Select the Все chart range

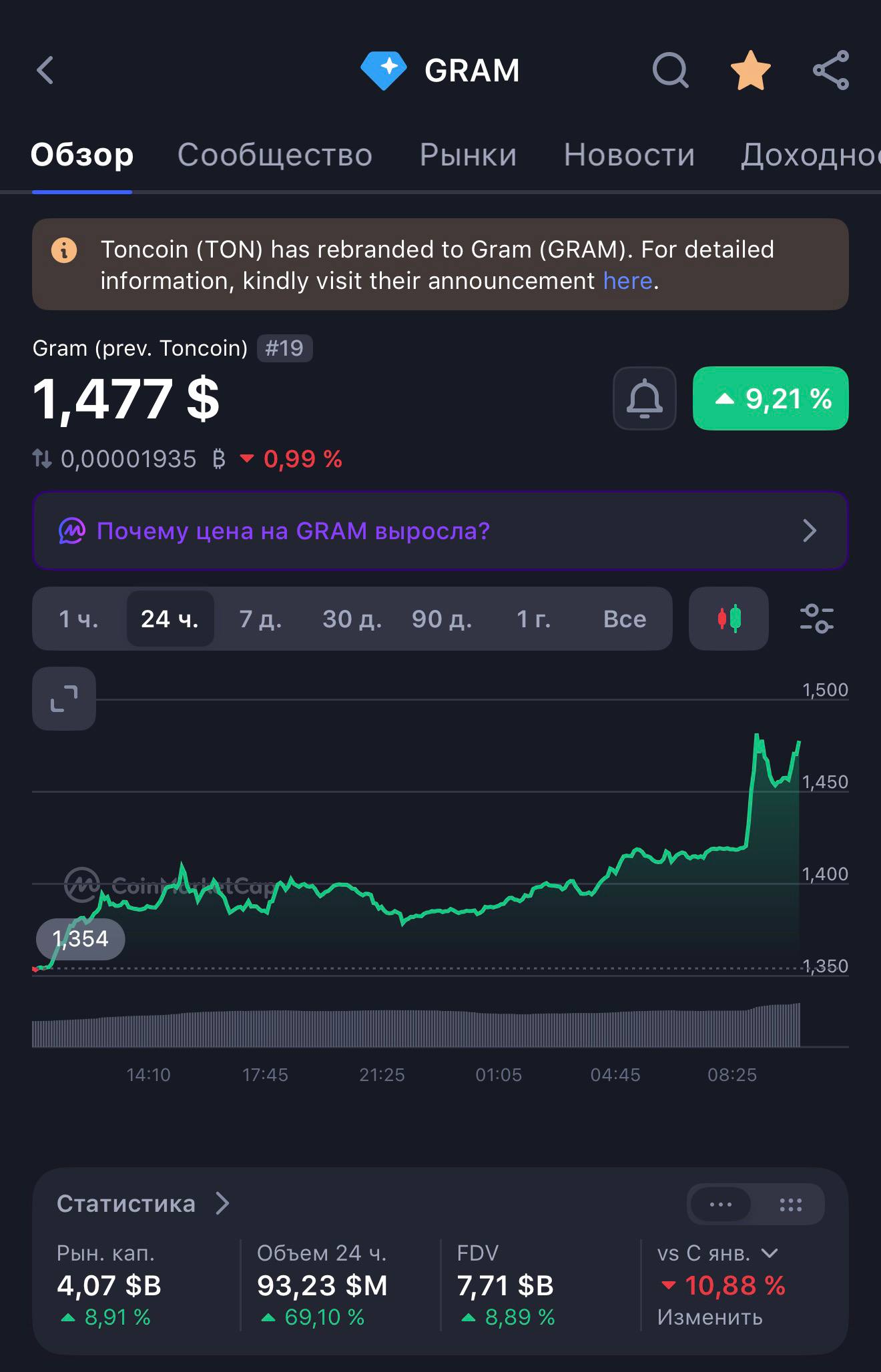(625, 619)
